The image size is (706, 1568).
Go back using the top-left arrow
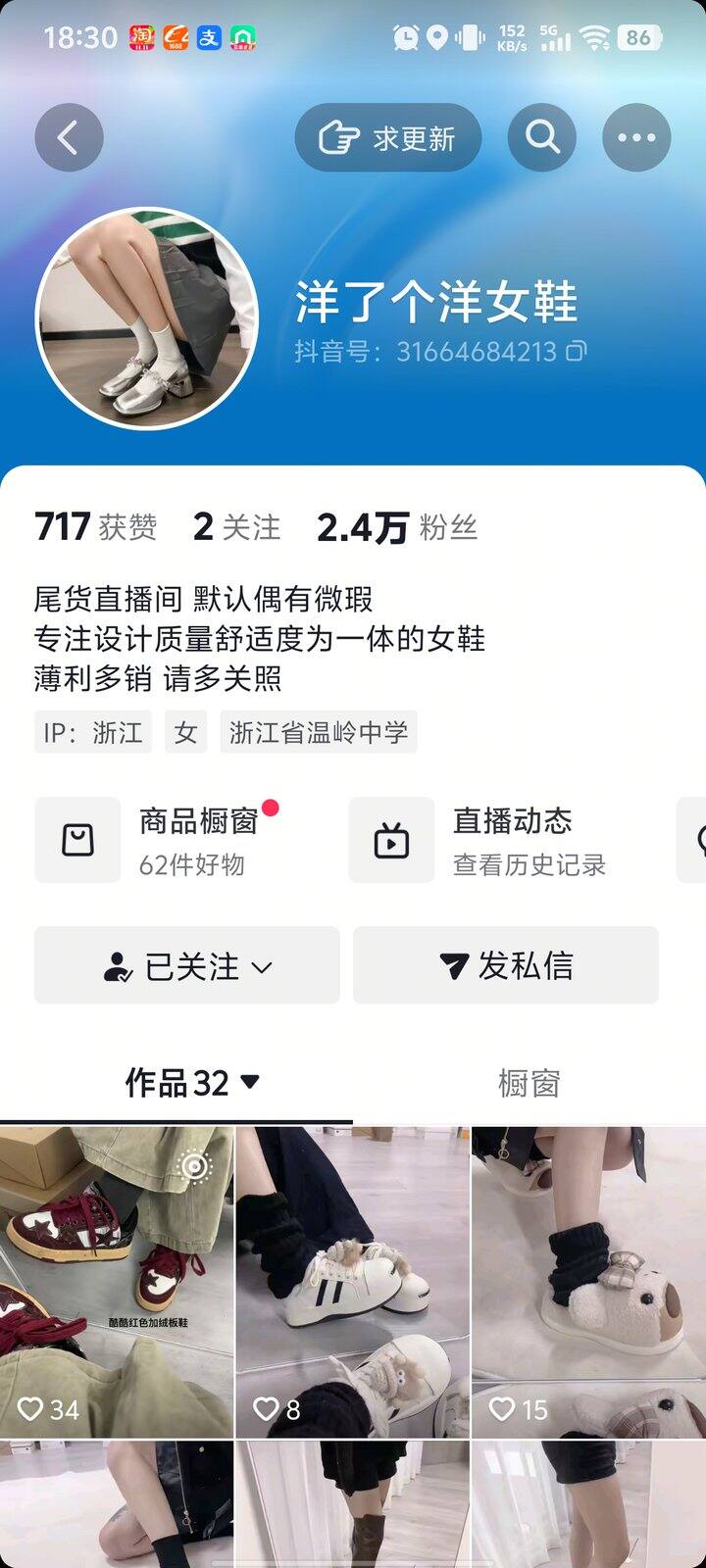[69, 138]
